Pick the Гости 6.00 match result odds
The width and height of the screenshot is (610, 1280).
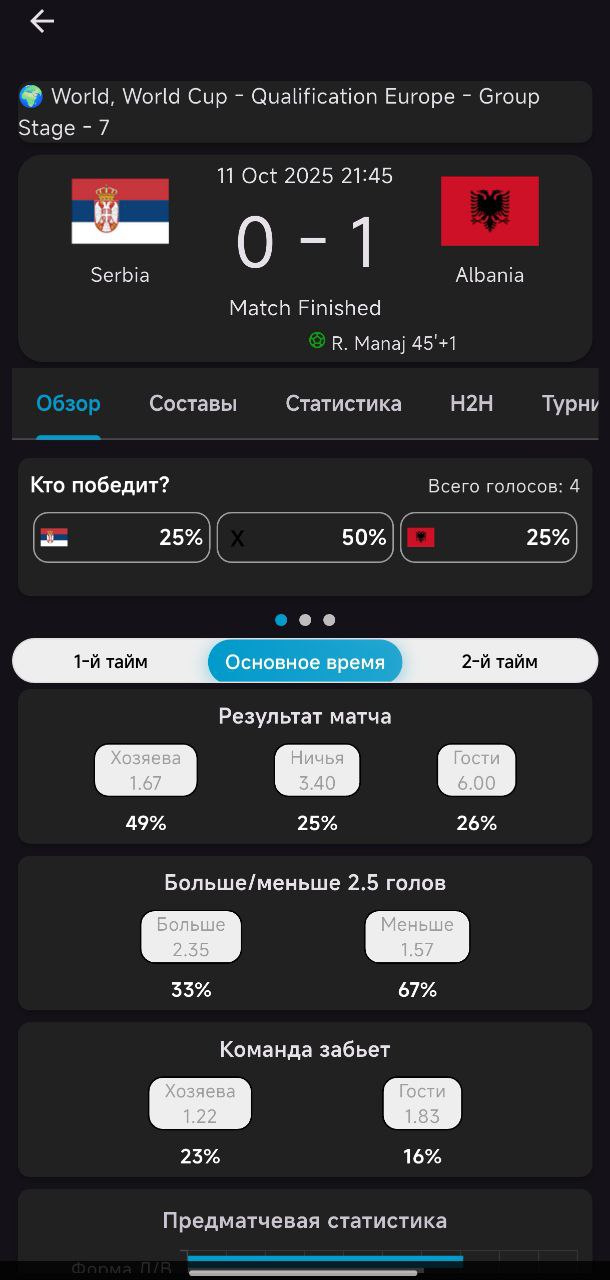coord(476,770)
